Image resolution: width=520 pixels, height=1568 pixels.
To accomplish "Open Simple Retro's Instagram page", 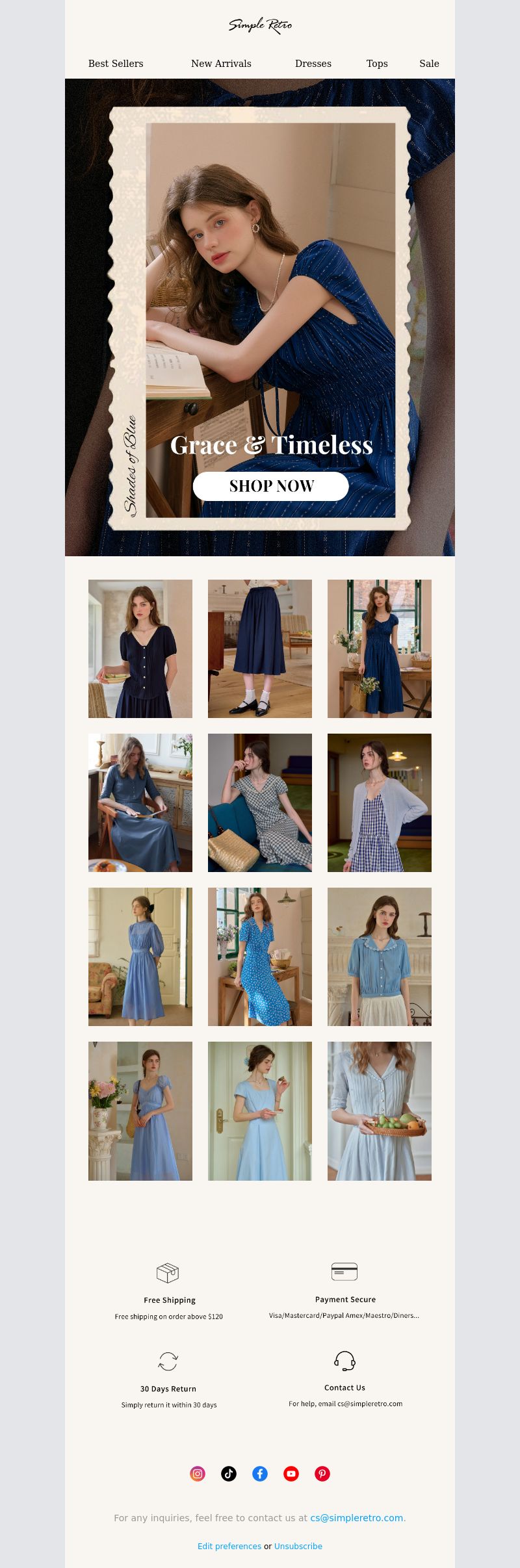I will pos(198,1474).
